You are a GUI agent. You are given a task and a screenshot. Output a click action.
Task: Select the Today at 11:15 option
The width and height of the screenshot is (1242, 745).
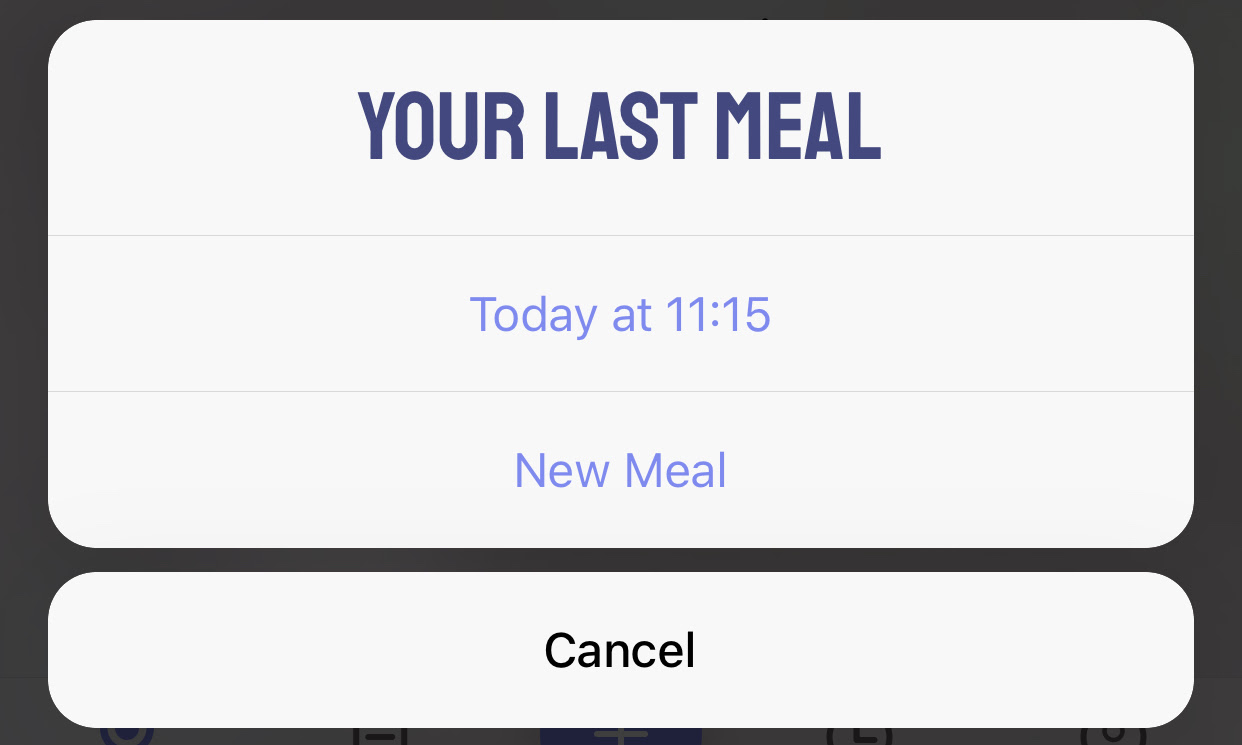pyautogui.click(x=620, y=314)
